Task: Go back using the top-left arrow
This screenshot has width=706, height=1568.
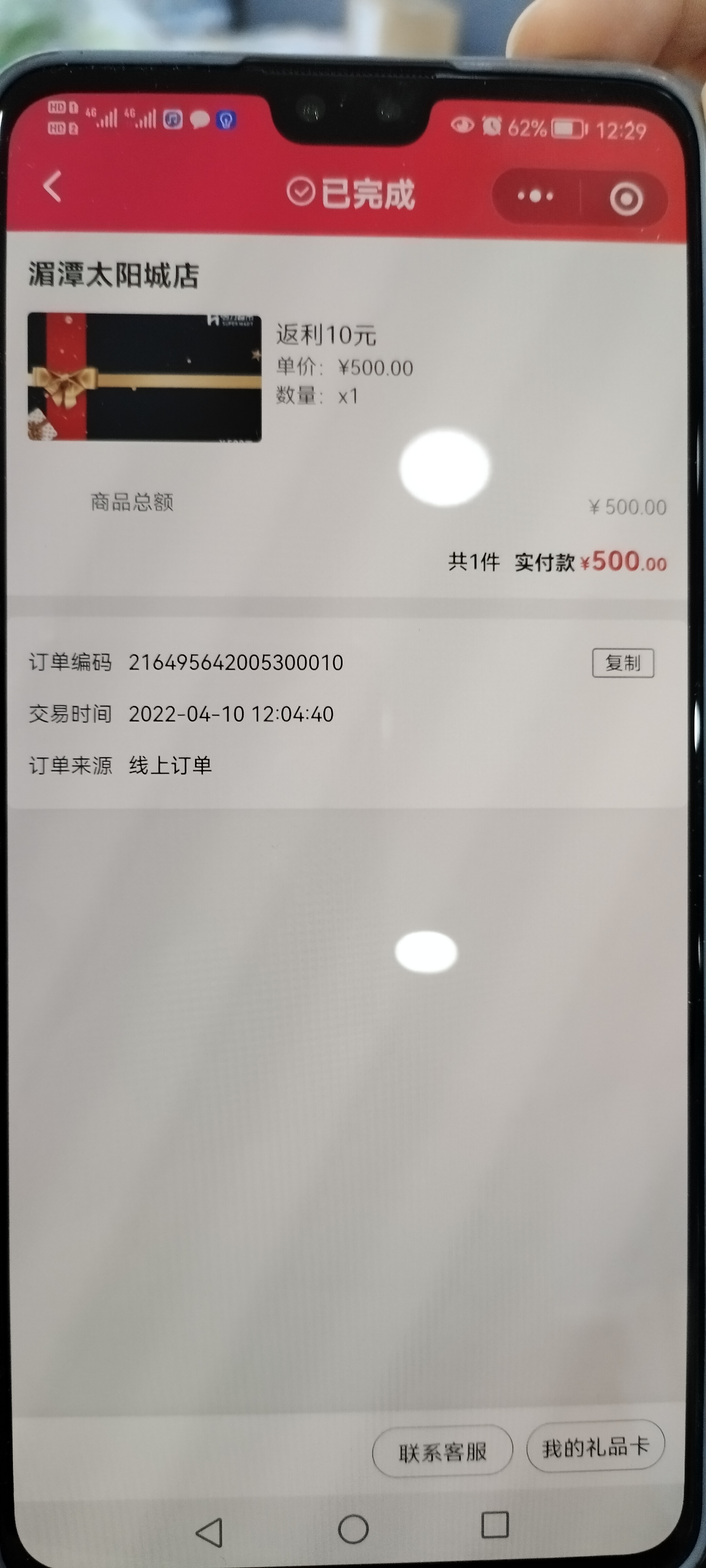Action: (53, 186)
